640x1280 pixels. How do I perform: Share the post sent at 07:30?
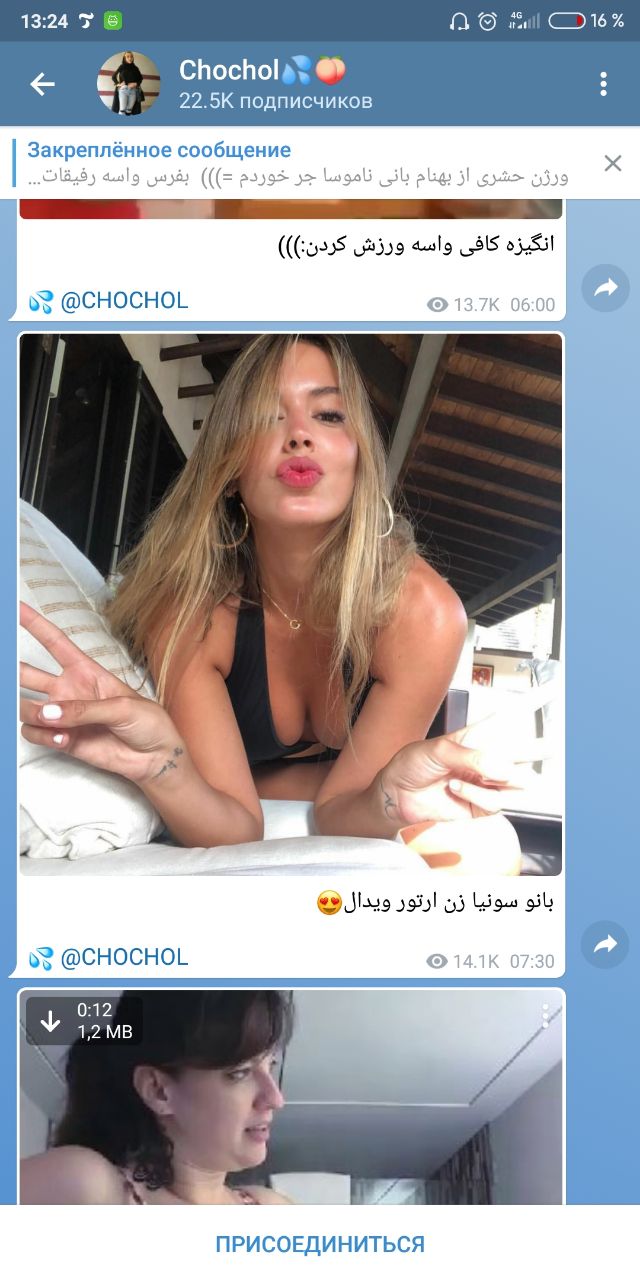[x=605, y=945]
